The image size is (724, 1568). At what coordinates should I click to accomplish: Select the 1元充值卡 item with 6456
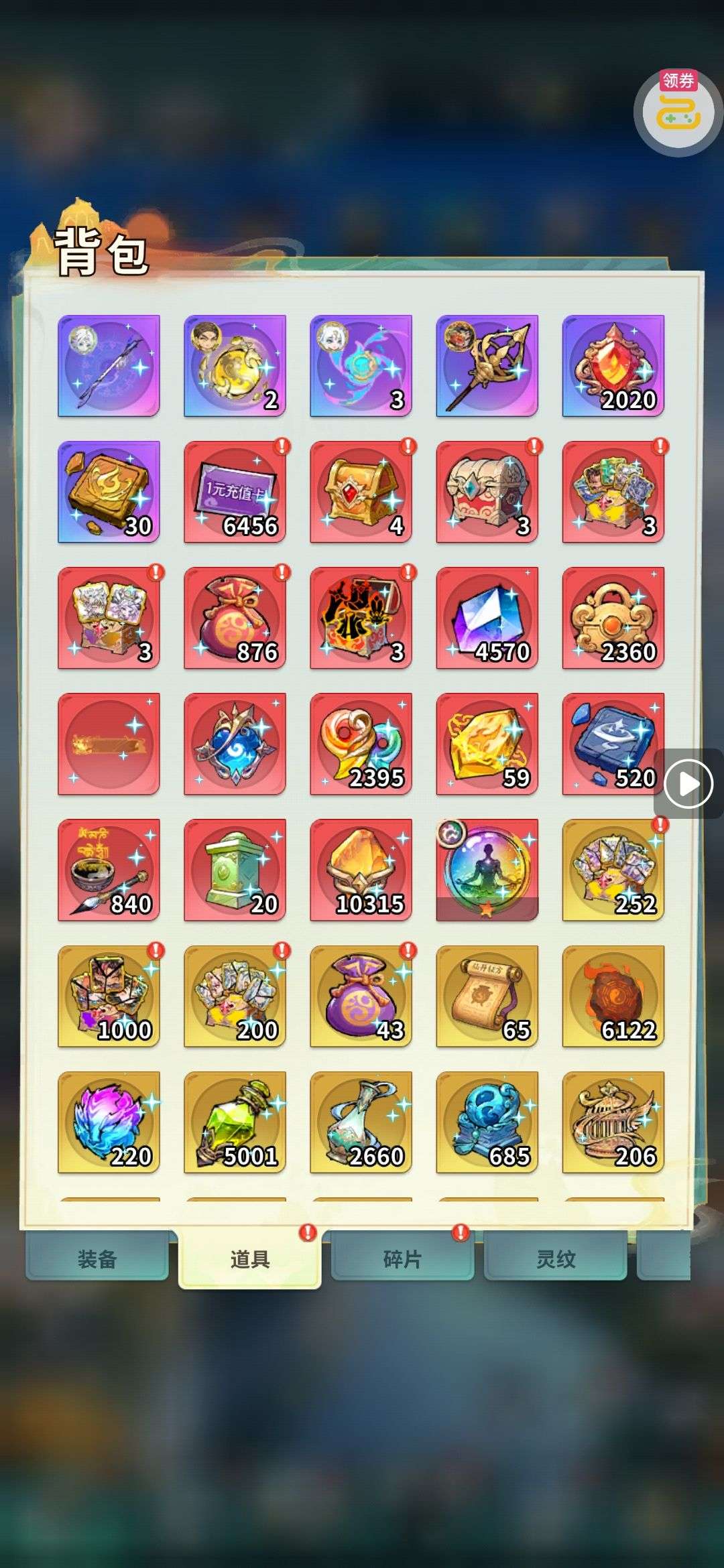tap(235, 492)
